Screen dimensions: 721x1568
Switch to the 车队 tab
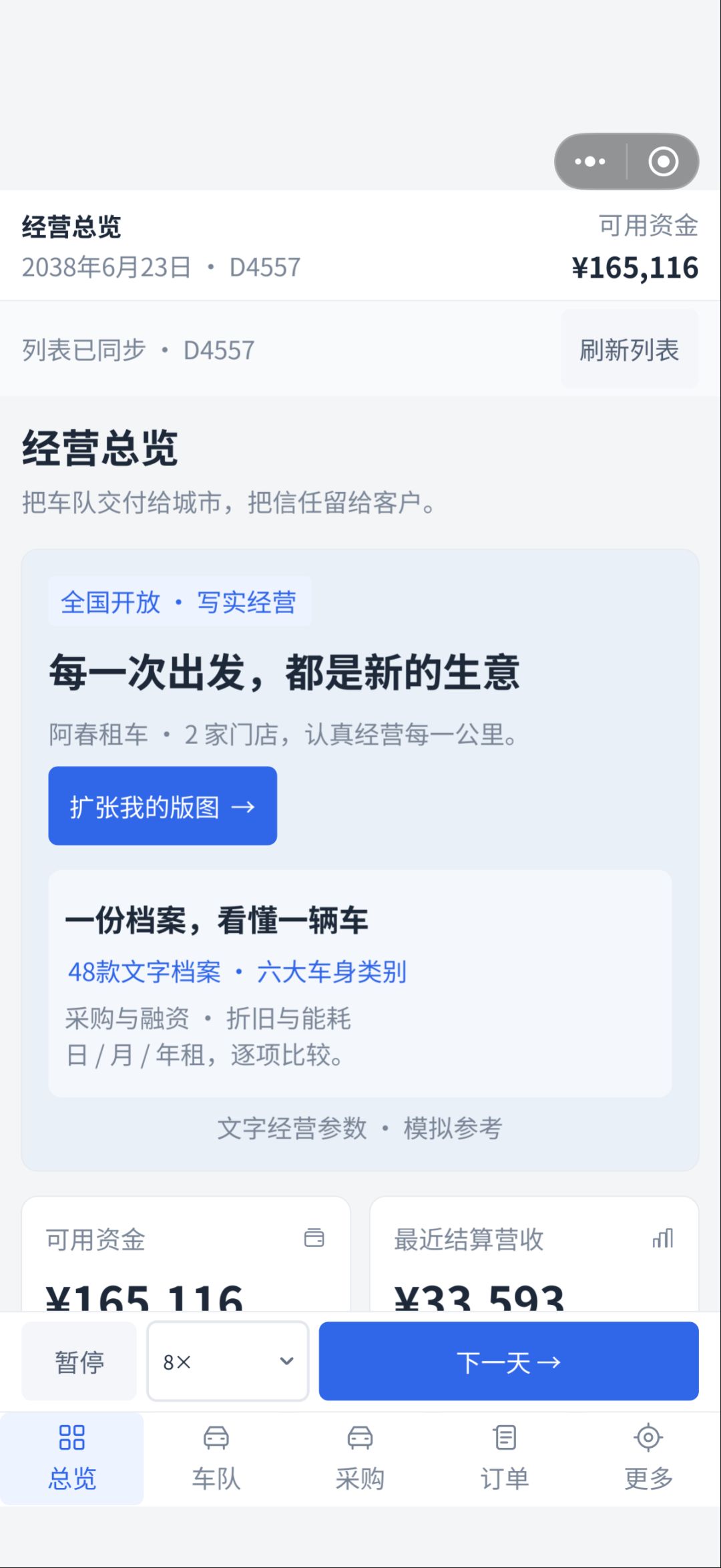[216, 1458]
